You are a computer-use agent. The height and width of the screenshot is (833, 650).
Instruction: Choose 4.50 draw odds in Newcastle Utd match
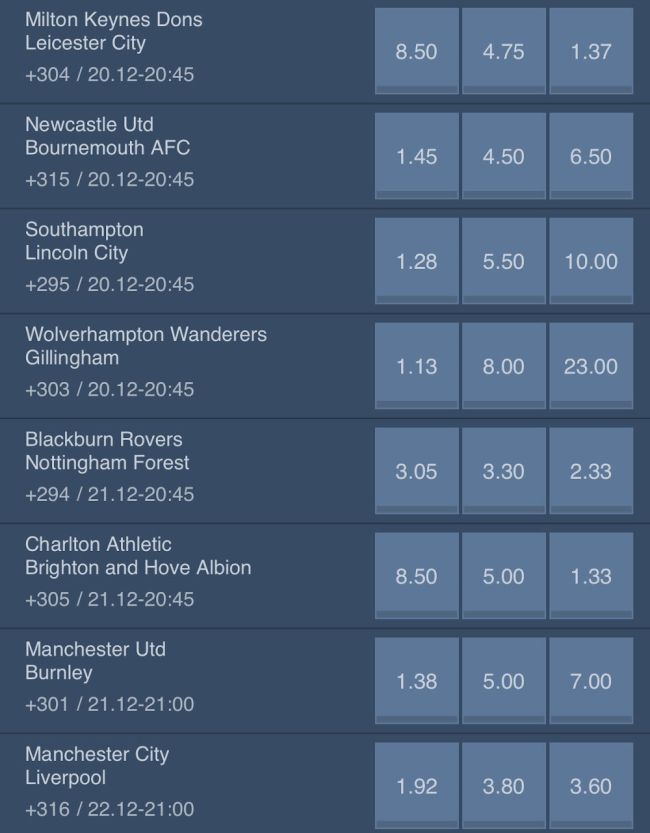point(503,156)
